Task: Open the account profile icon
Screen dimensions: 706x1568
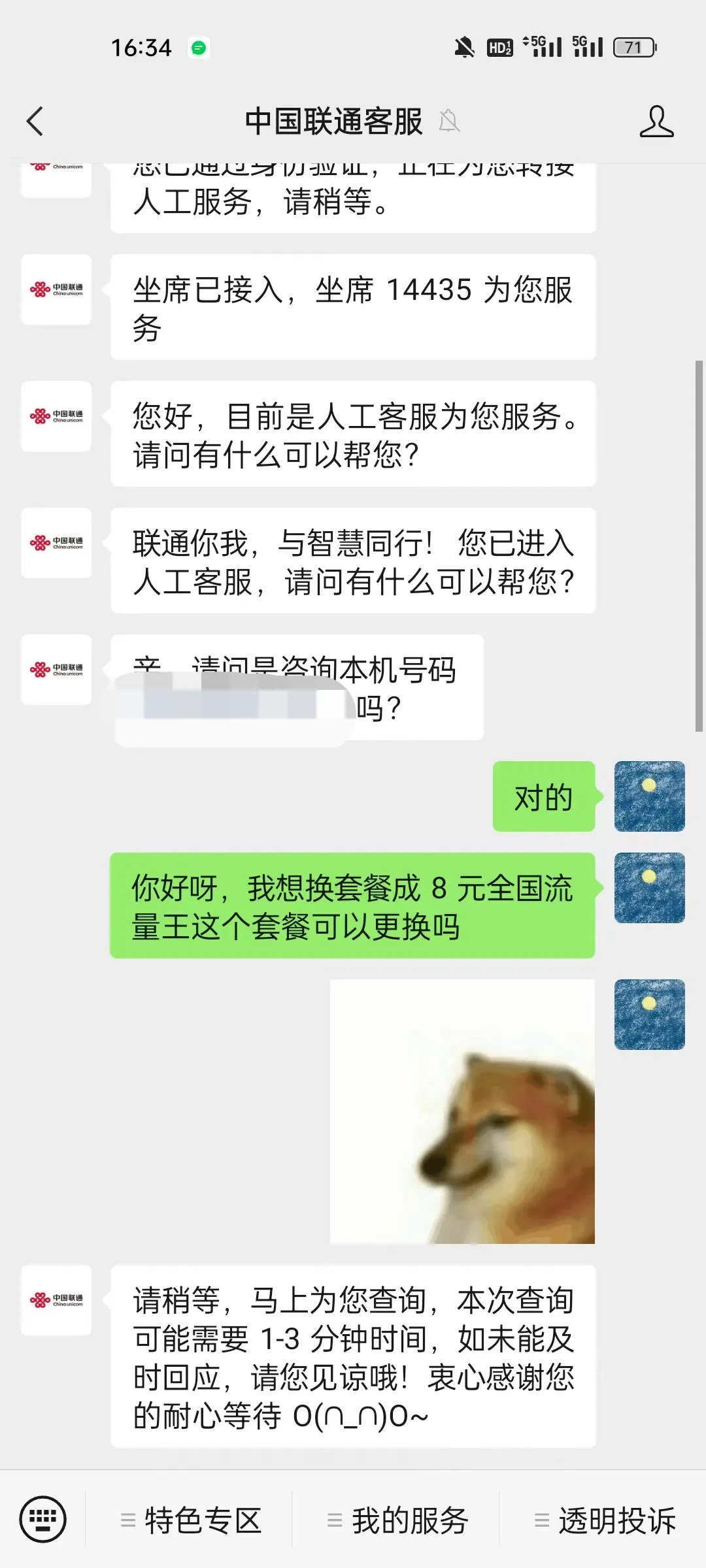Action: click(656, 122)
